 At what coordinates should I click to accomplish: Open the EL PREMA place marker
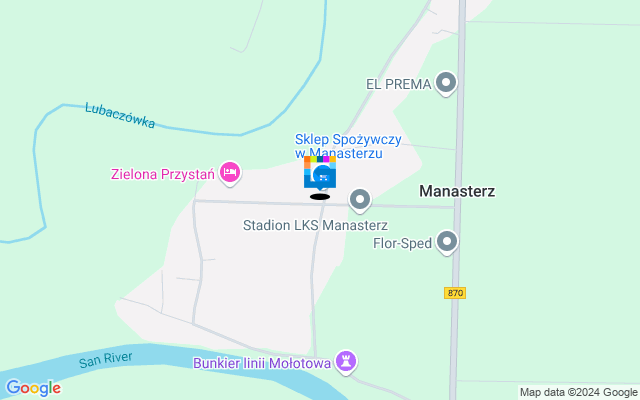447,84
